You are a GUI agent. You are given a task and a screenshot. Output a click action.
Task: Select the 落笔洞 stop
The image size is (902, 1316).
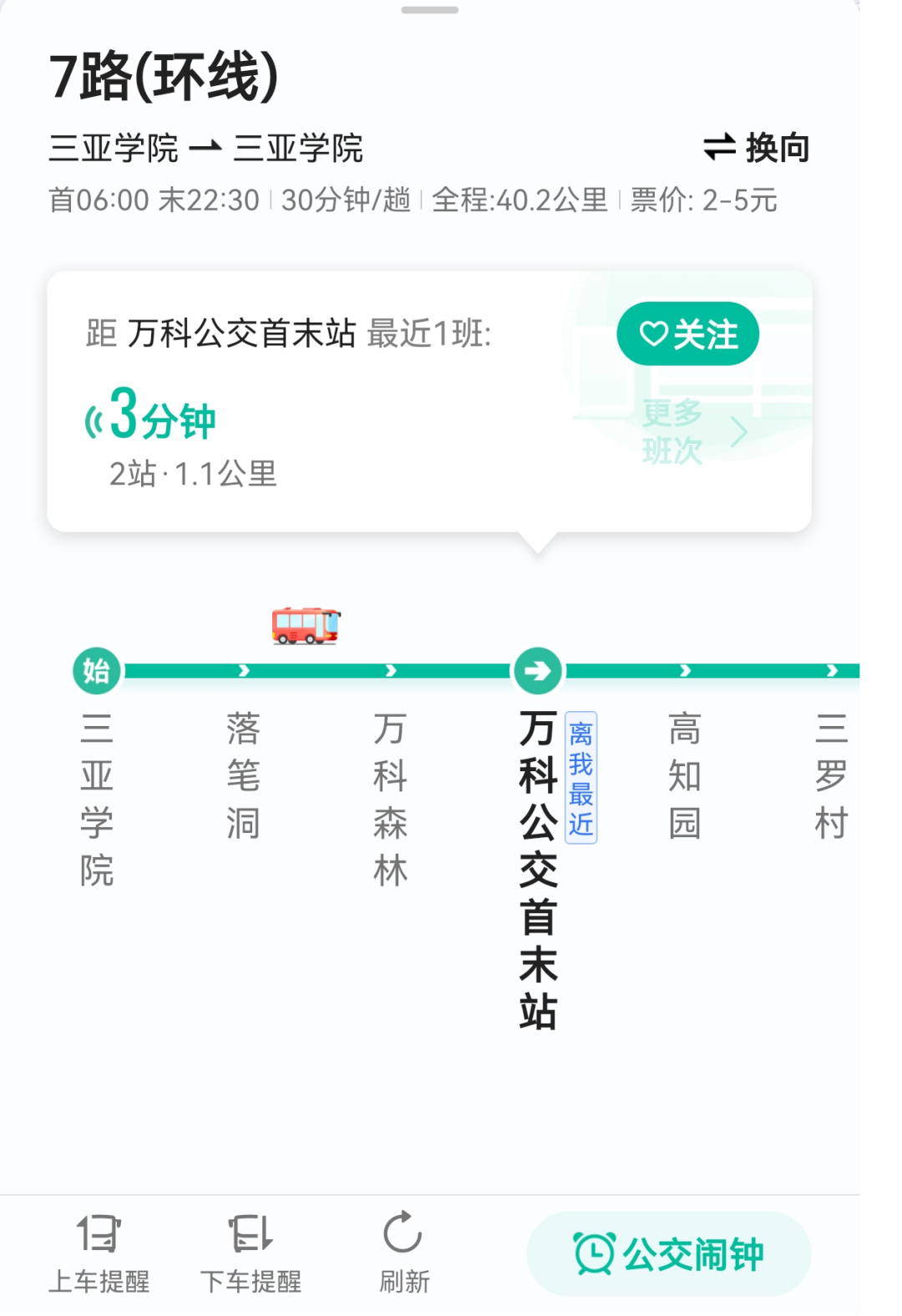(243, 775)
